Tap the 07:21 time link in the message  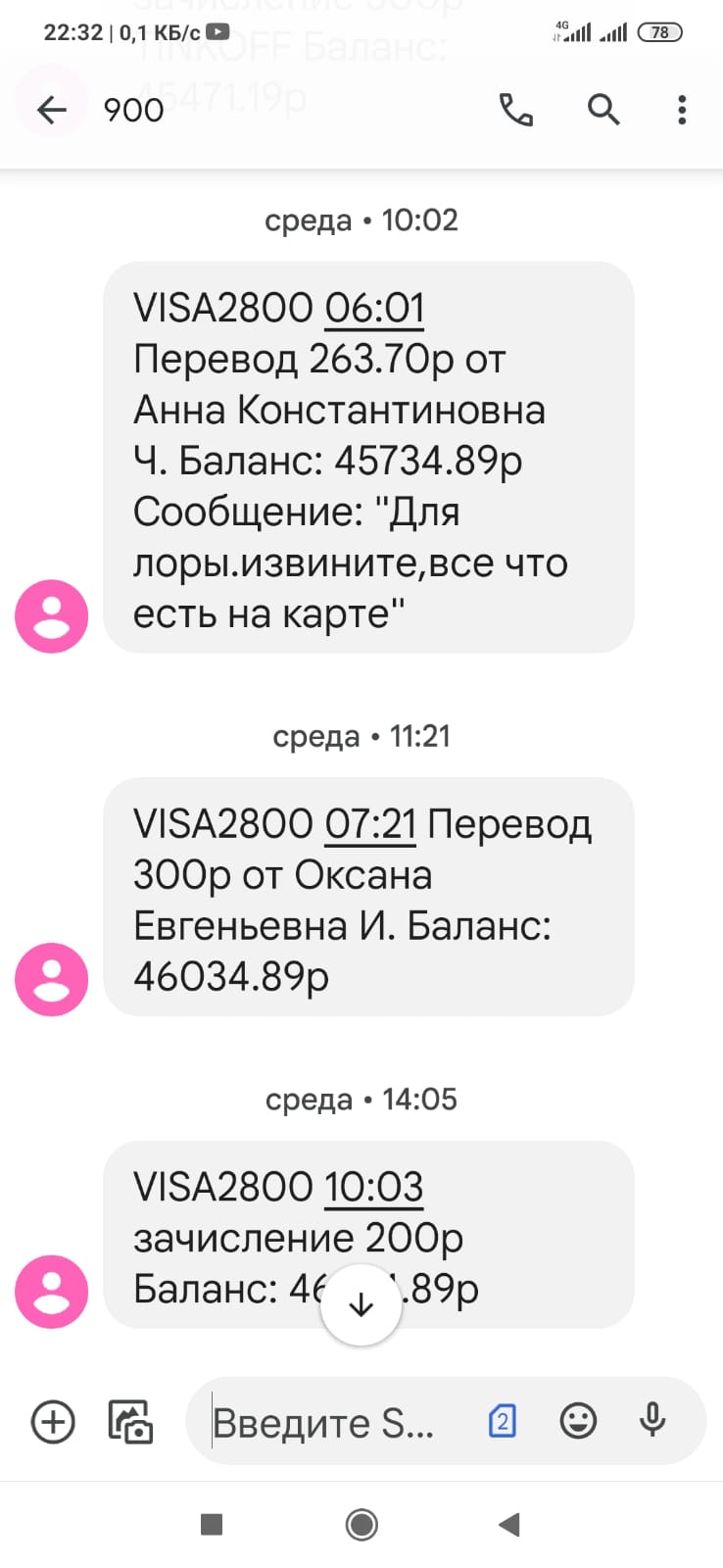(371, 824)
